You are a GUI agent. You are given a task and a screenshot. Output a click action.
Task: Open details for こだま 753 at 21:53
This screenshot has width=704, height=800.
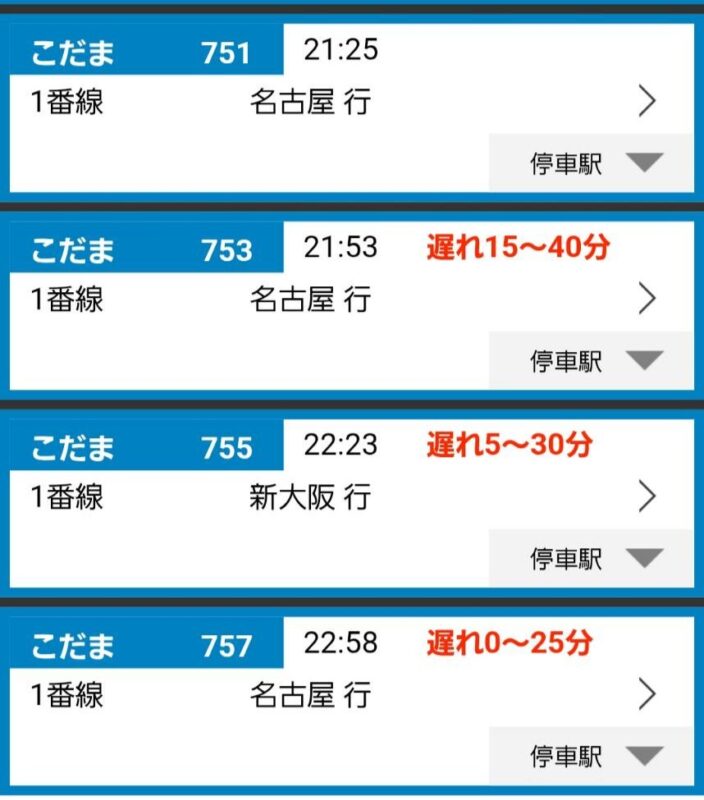[647, 298]
